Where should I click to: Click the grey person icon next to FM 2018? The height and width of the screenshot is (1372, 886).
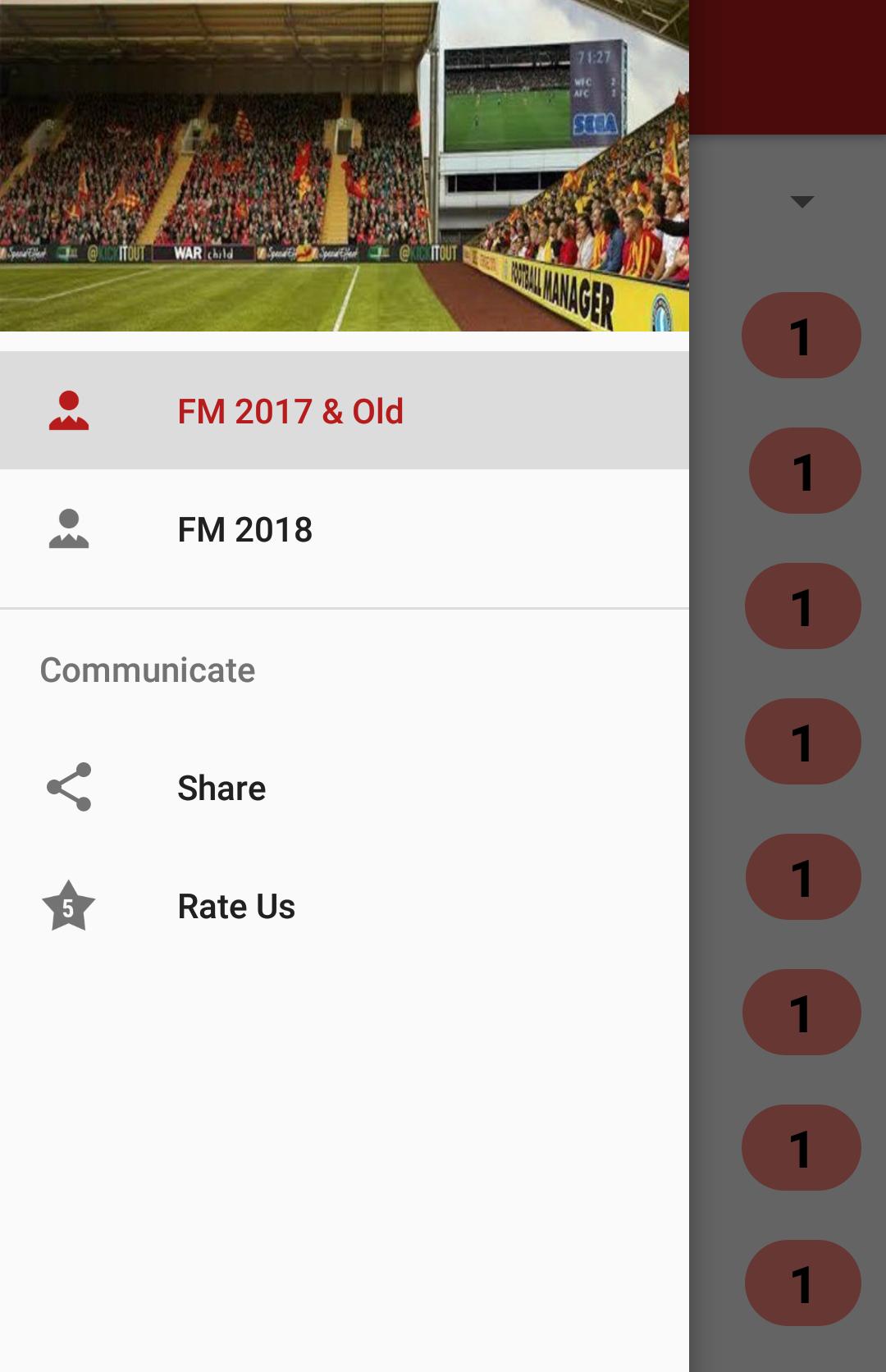(69, 529)
